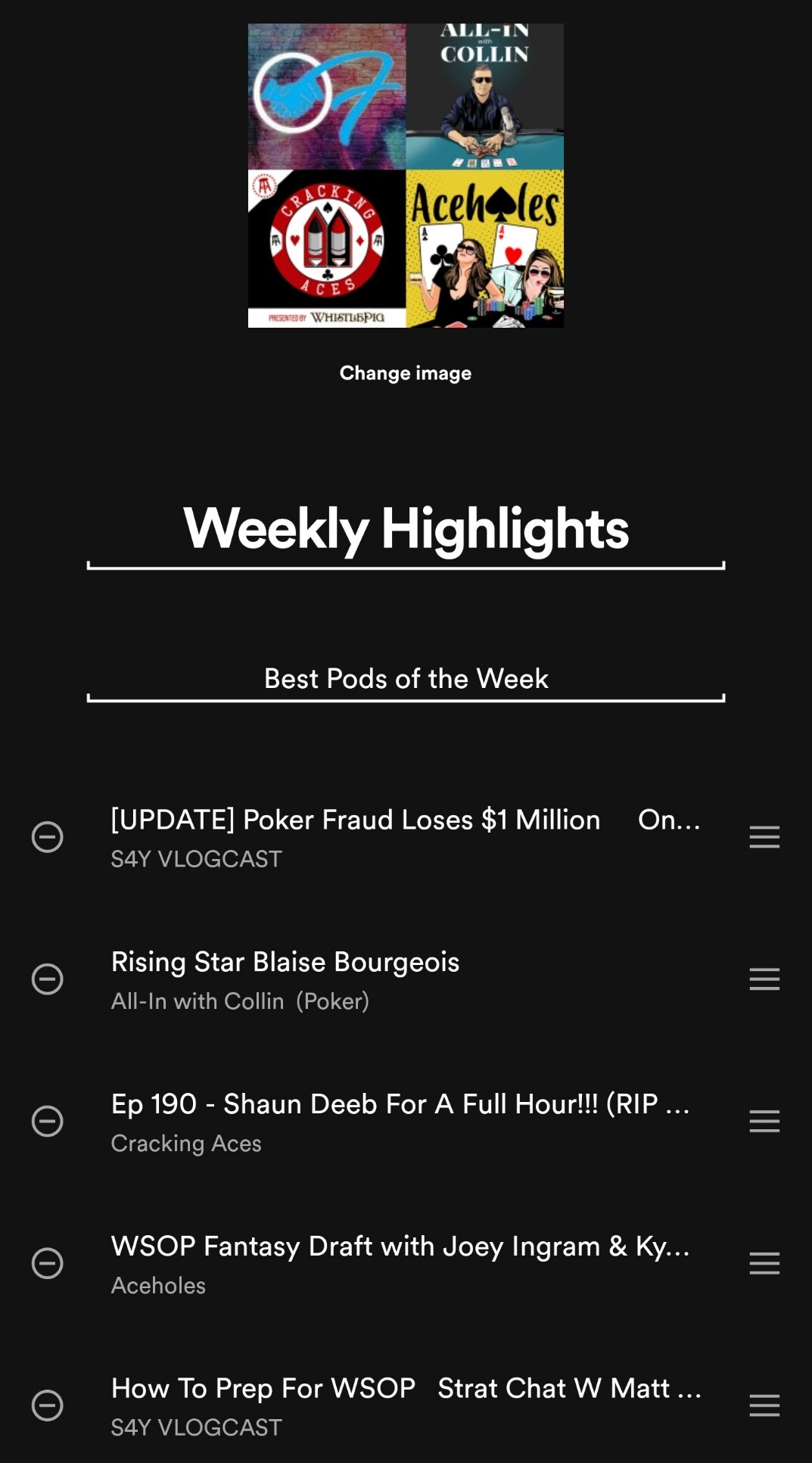Remove the WSOP Fantasy Draft episode
Screen dimensions: 812x1463
coord(47,1263)
